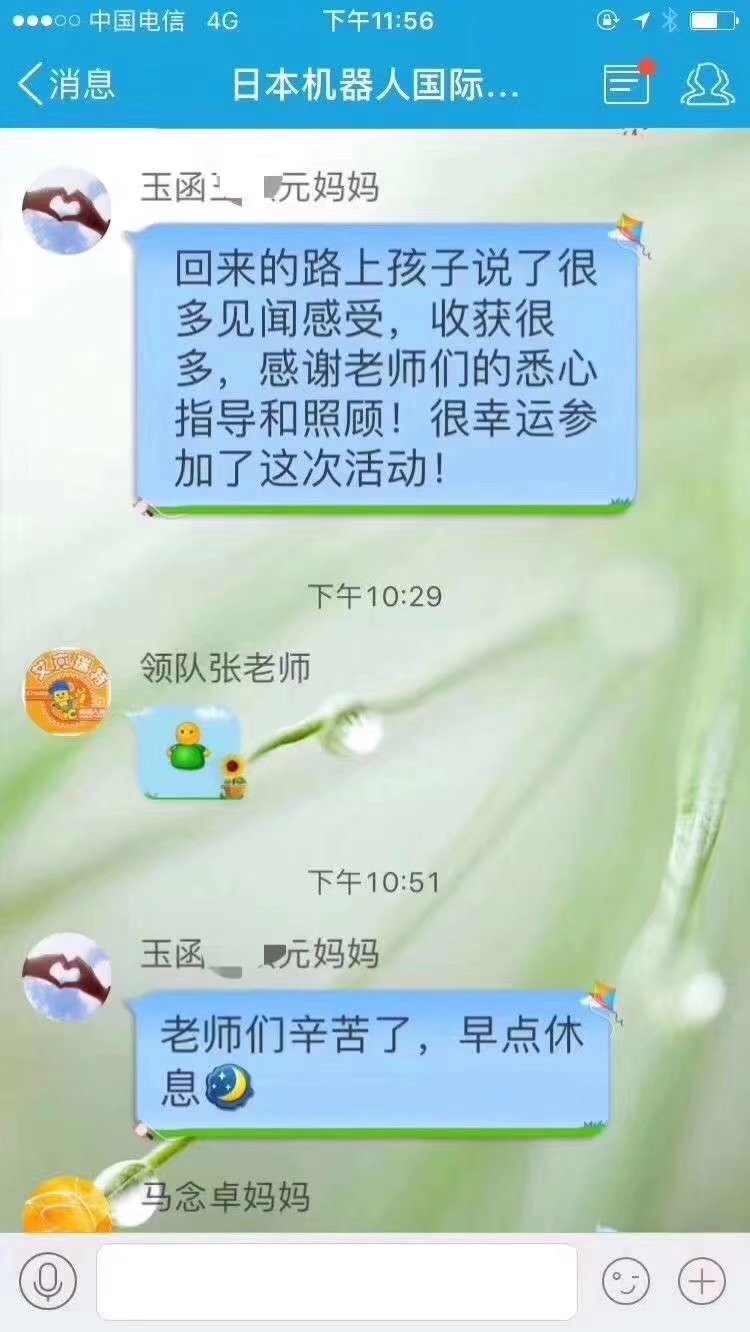Open the plus attachments menu
The width and height of the screenshot is (750, 1332).
pos(702,1281)
